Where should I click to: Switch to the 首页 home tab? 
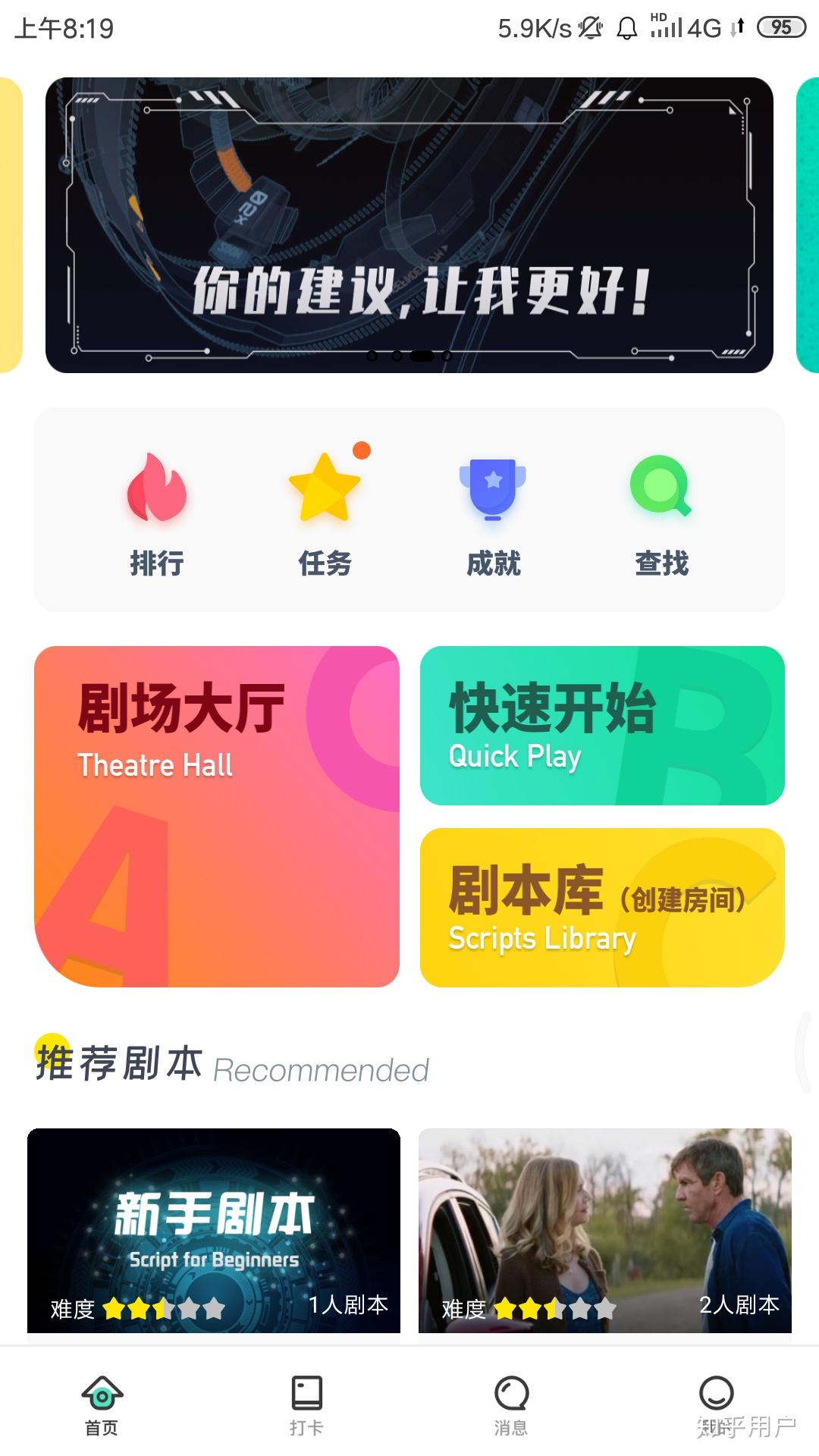102,1405
